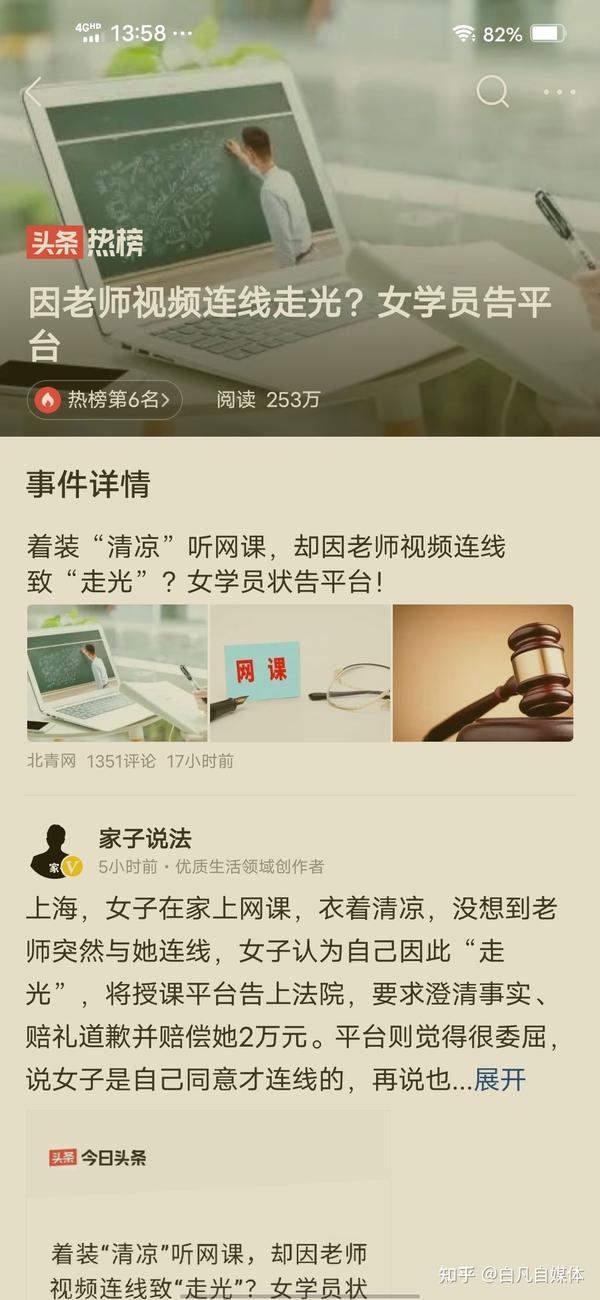Open the 北青网 article about 着装清凉听网课

click(x=268, y=563)
